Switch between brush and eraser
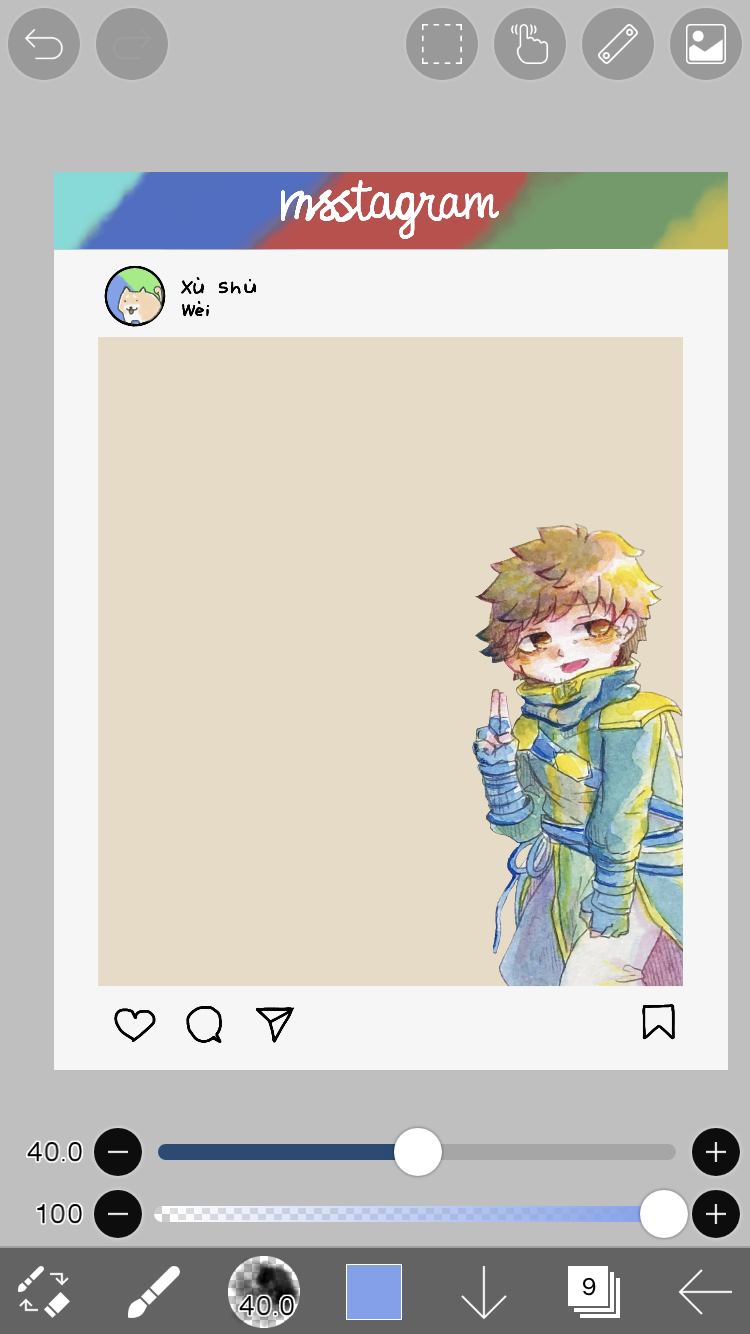The height and width of the screenshot is (1334, 750). 44,1291
